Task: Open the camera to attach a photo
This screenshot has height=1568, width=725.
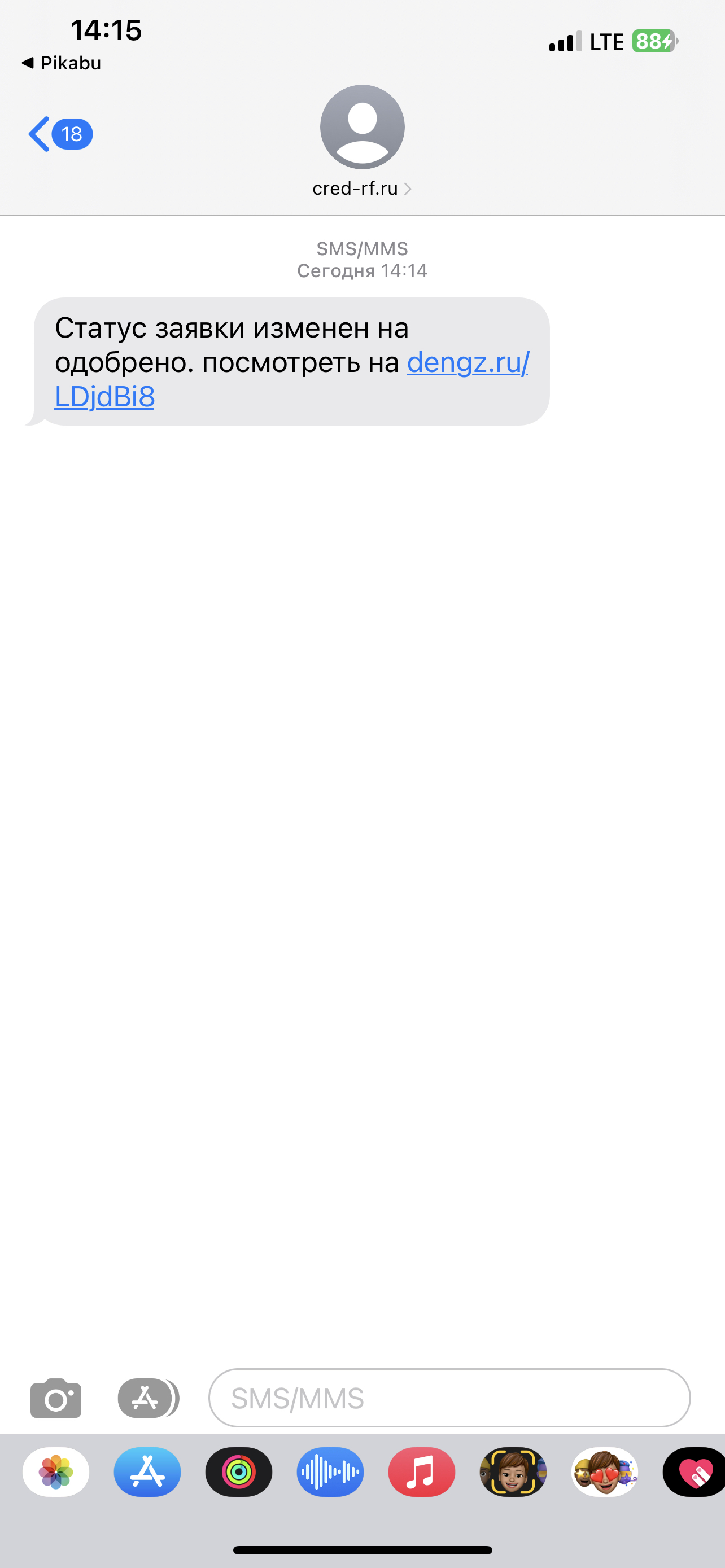Action: click(x=56, y=1398)
